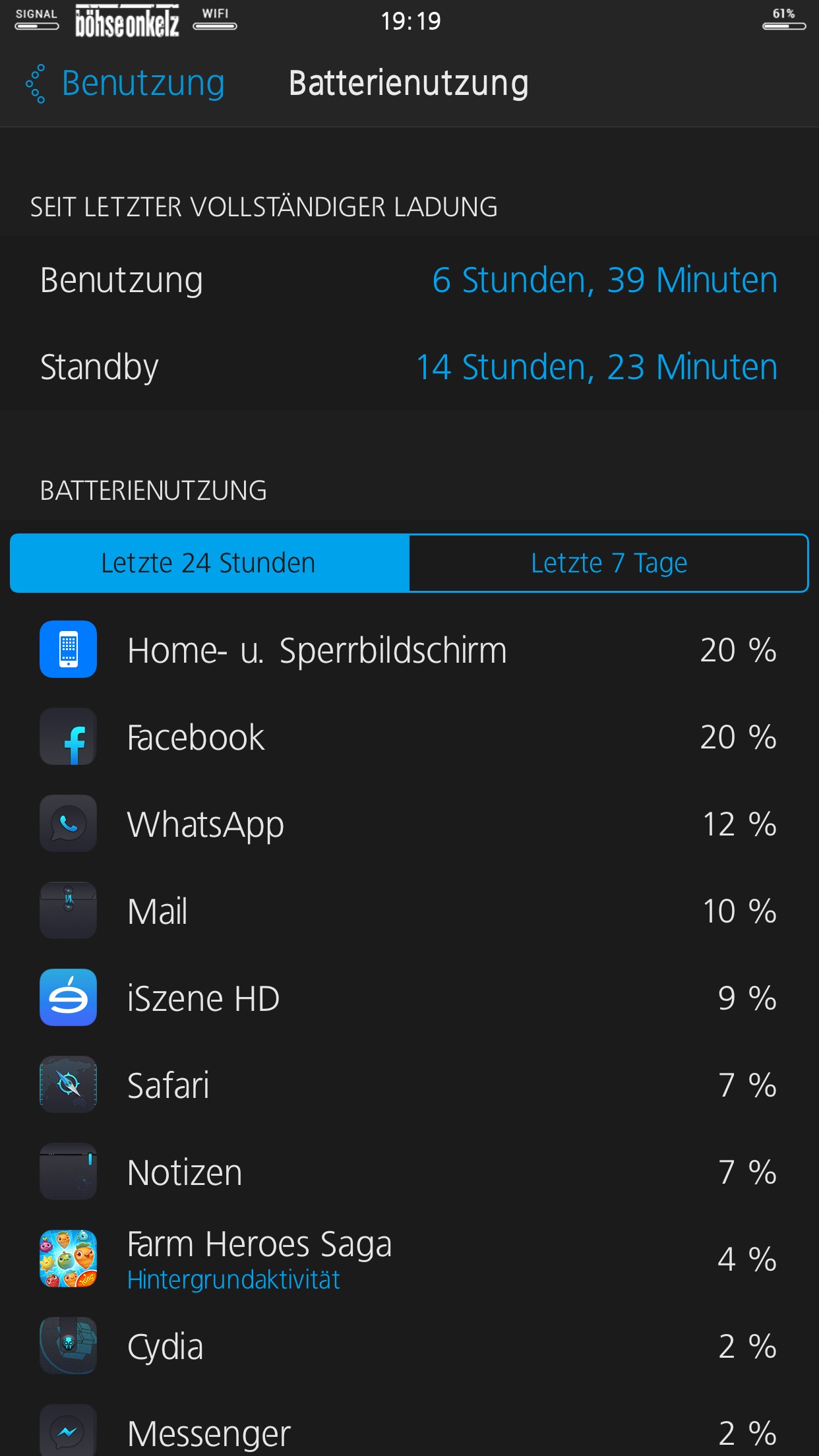
Task: Tap the WhatsApp battery usage row
Action: [x=409, y=824]
